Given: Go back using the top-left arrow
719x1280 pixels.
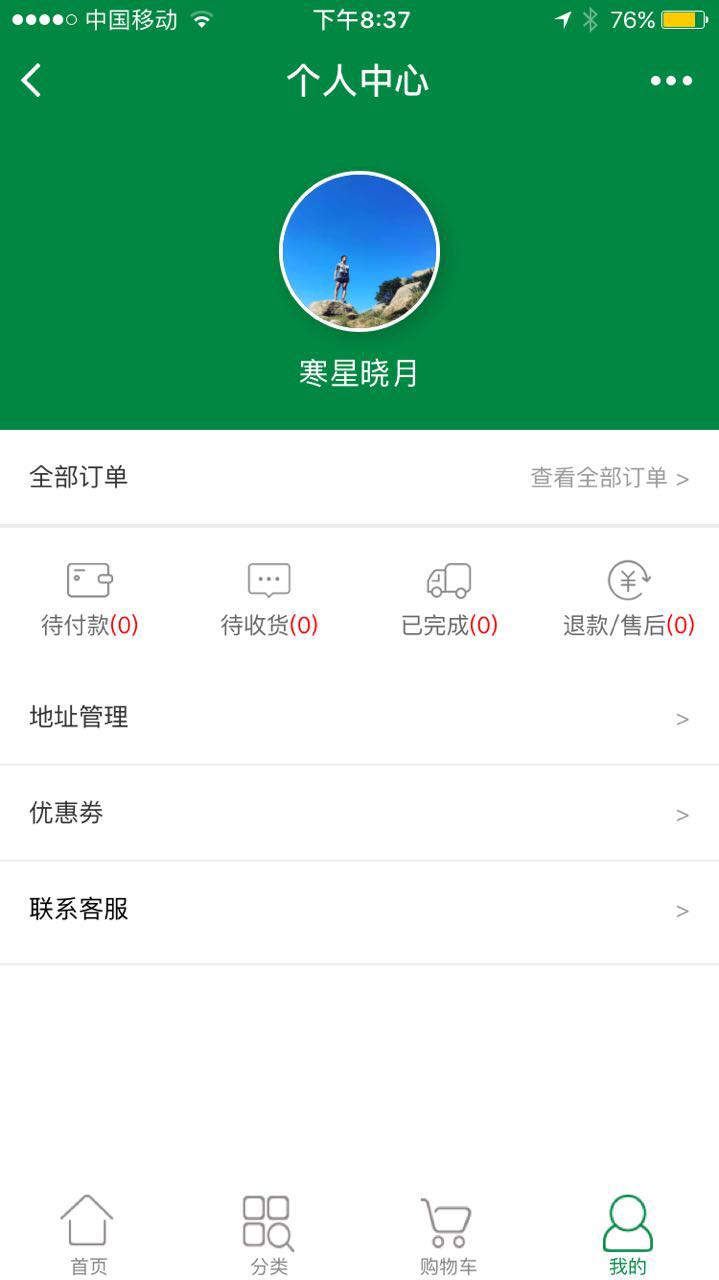Looking at the screenshot, I should (32, 81).
